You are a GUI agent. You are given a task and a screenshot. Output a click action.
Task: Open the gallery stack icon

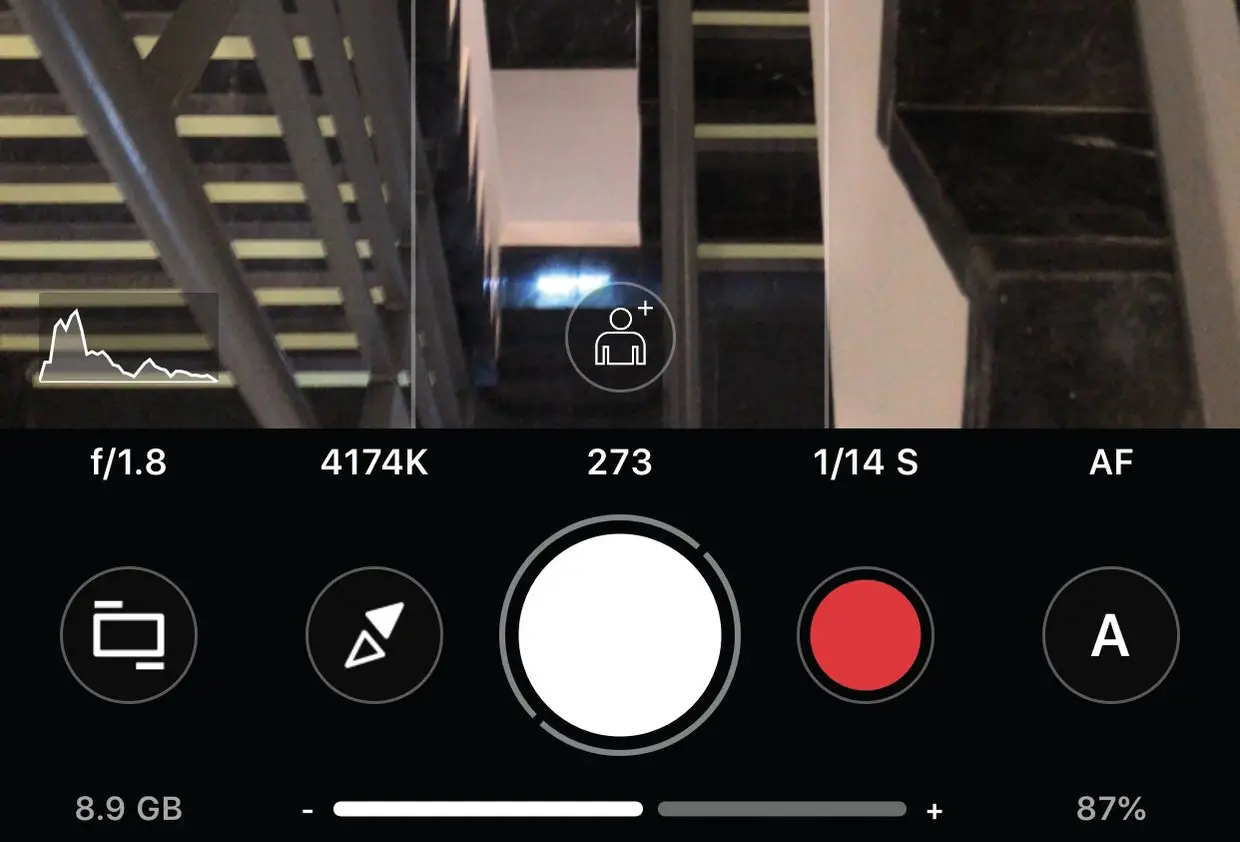(x=129, y=635)
